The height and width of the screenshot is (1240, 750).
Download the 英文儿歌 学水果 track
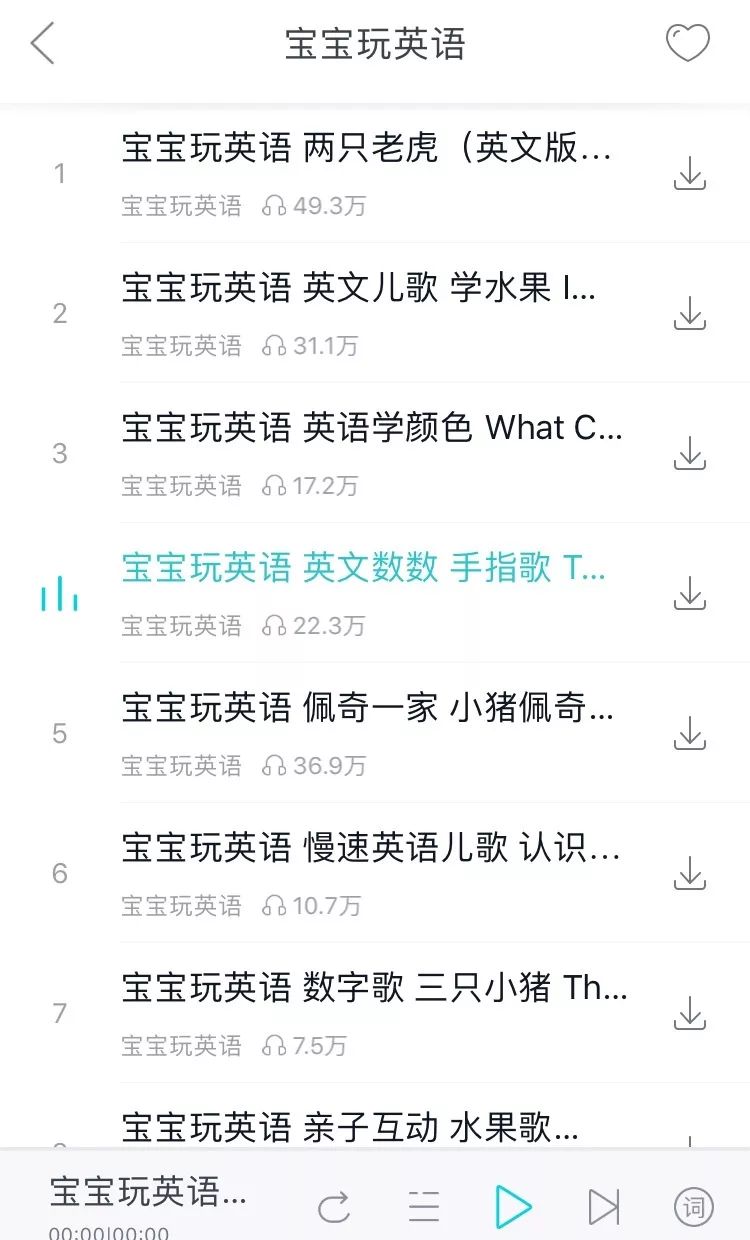(691, 312)
